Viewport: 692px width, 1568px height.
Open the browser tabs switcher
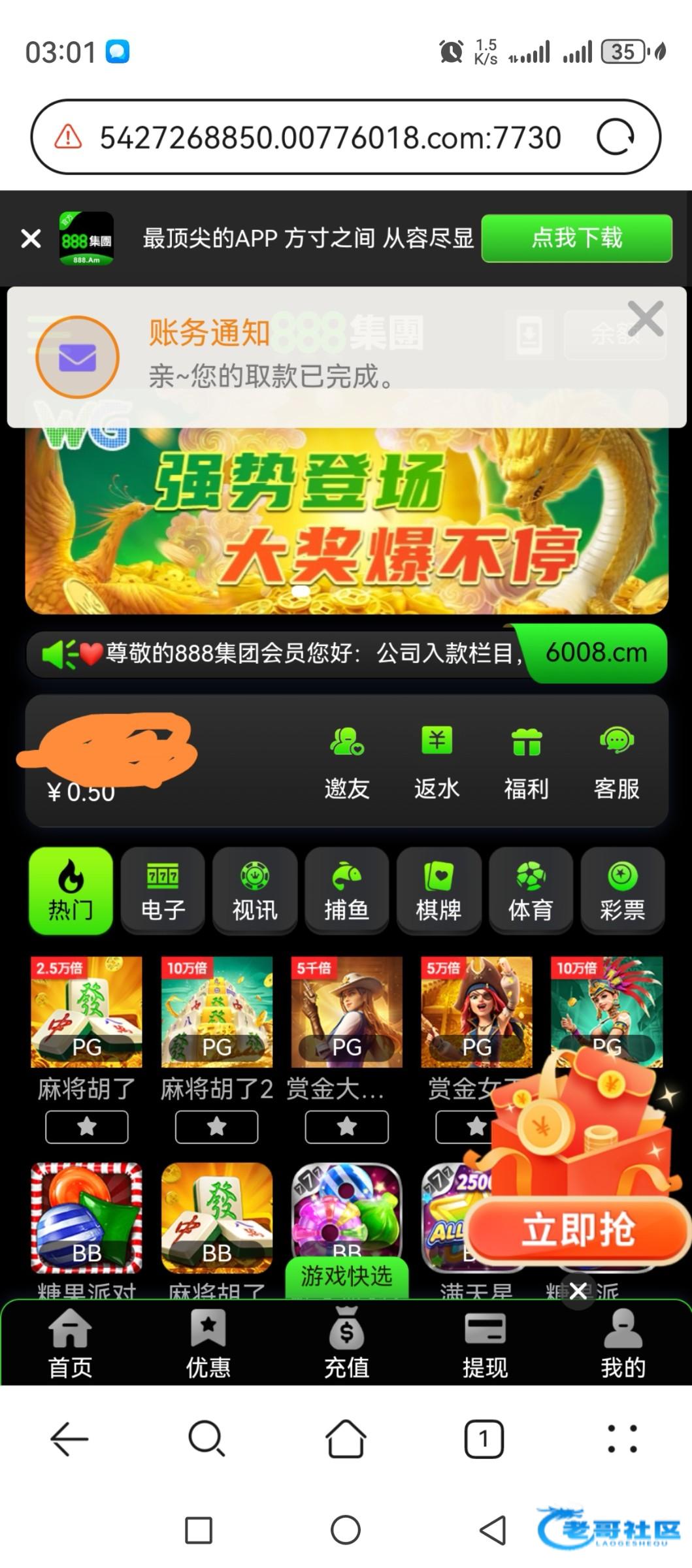tap(484, 1439)
